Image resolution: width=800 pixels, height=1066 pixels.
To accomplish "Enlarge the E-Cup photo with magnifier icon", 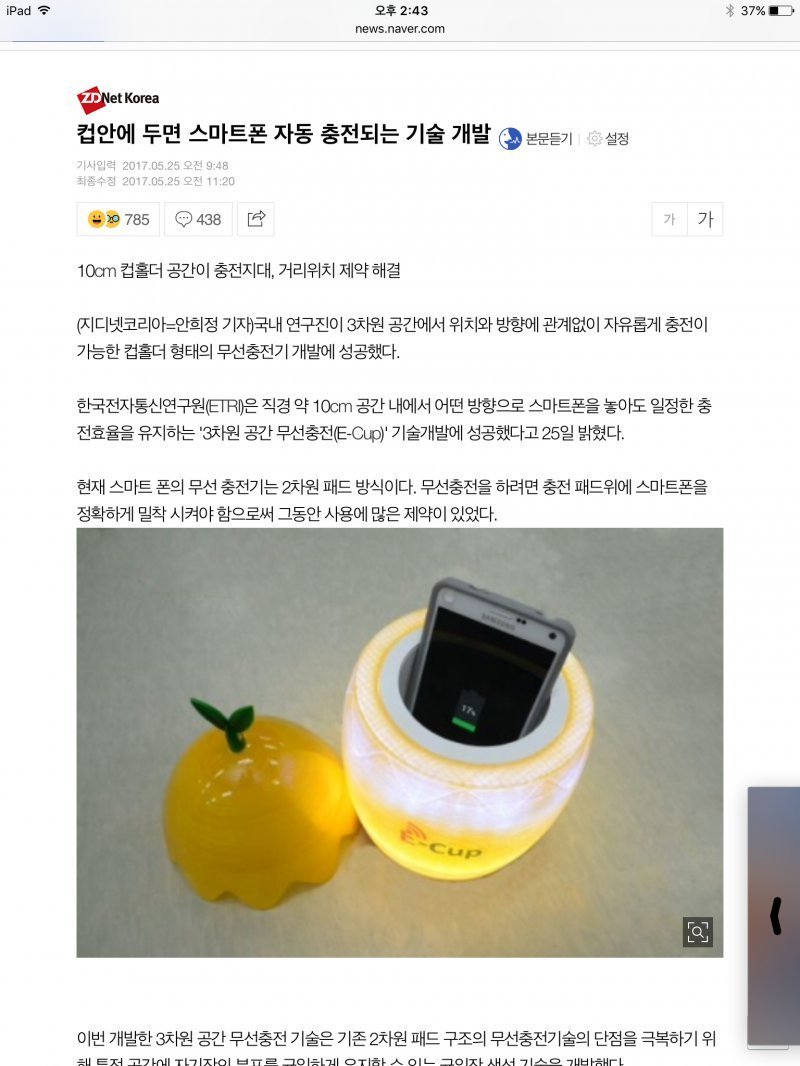I will 697,932.
